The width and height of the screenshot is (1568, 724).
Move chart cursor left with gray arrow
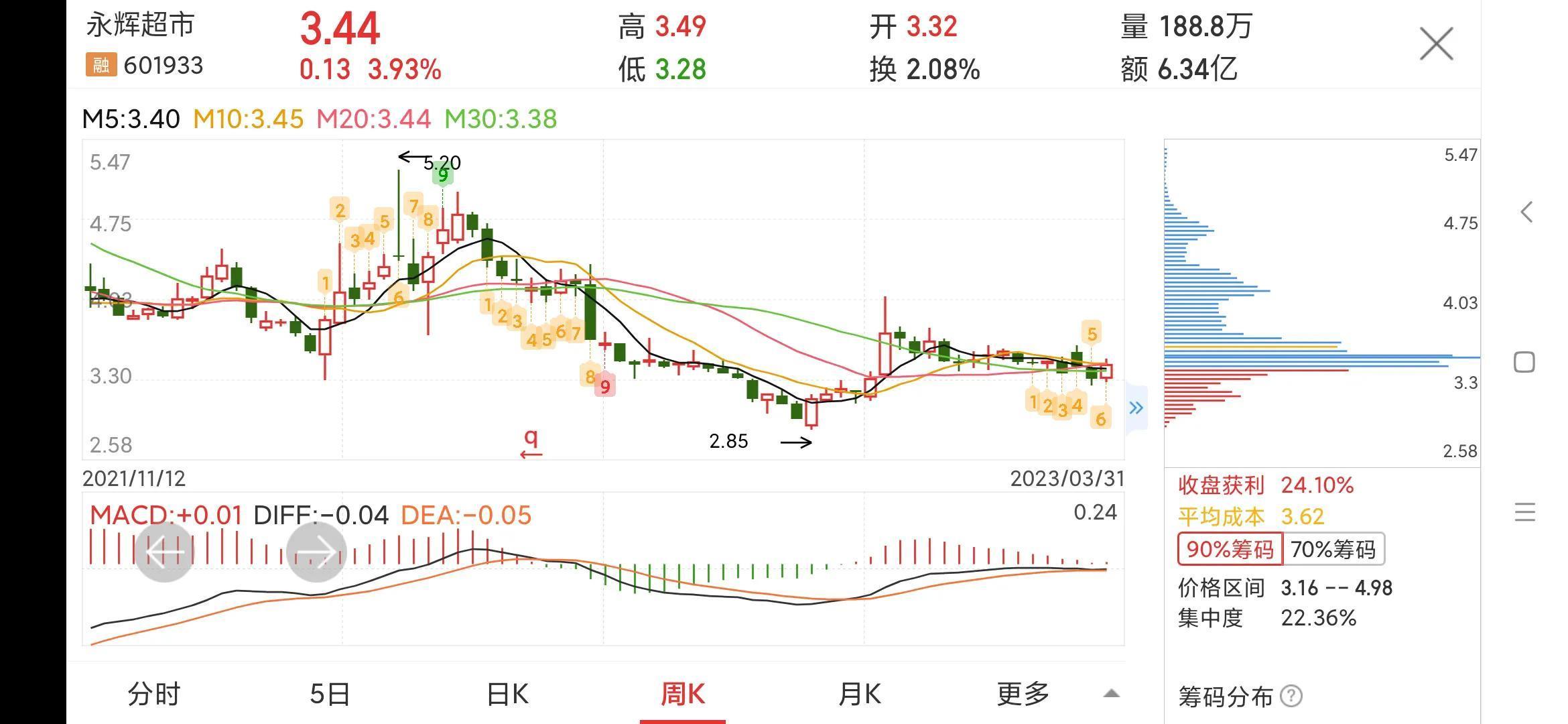coord(165,552)
